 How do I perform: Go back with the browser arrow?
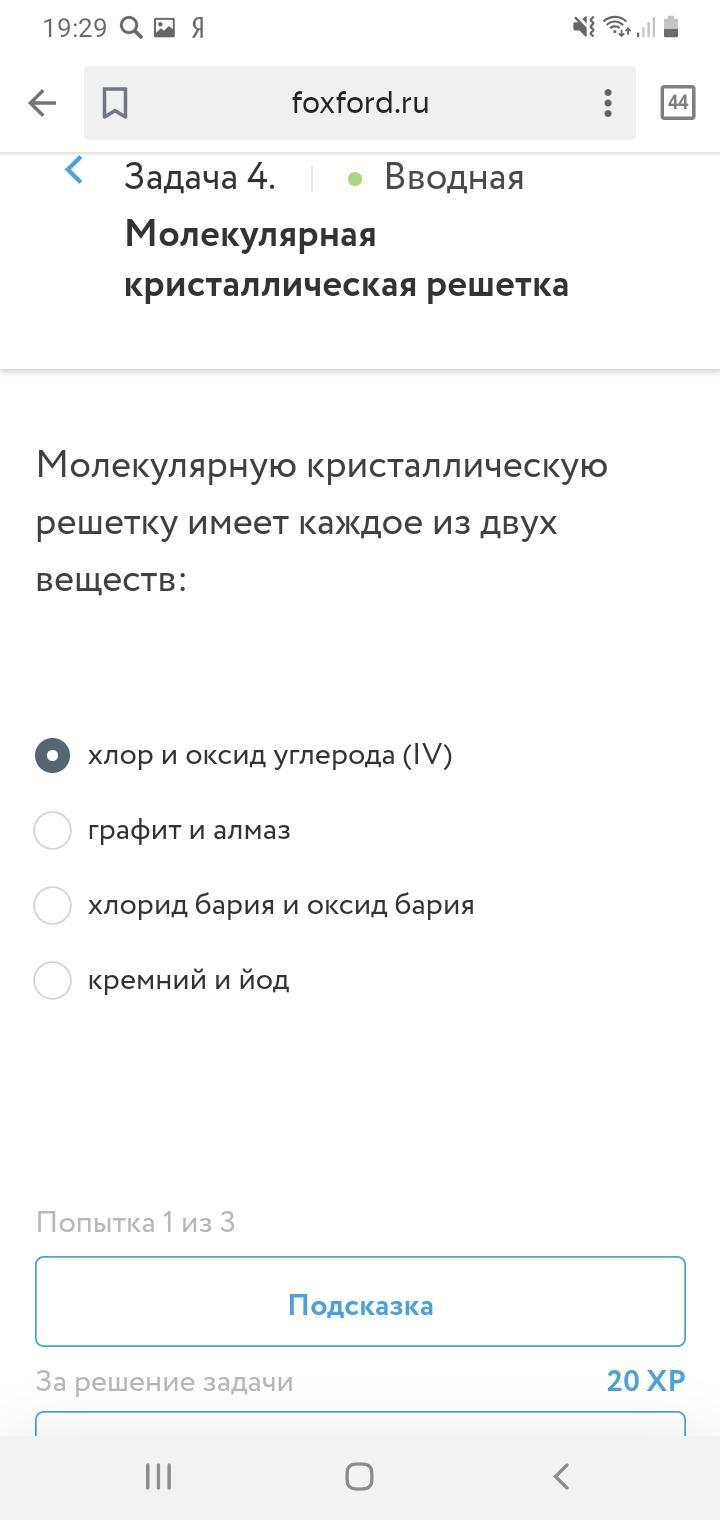pyautogui.click(x=42, y=103)
